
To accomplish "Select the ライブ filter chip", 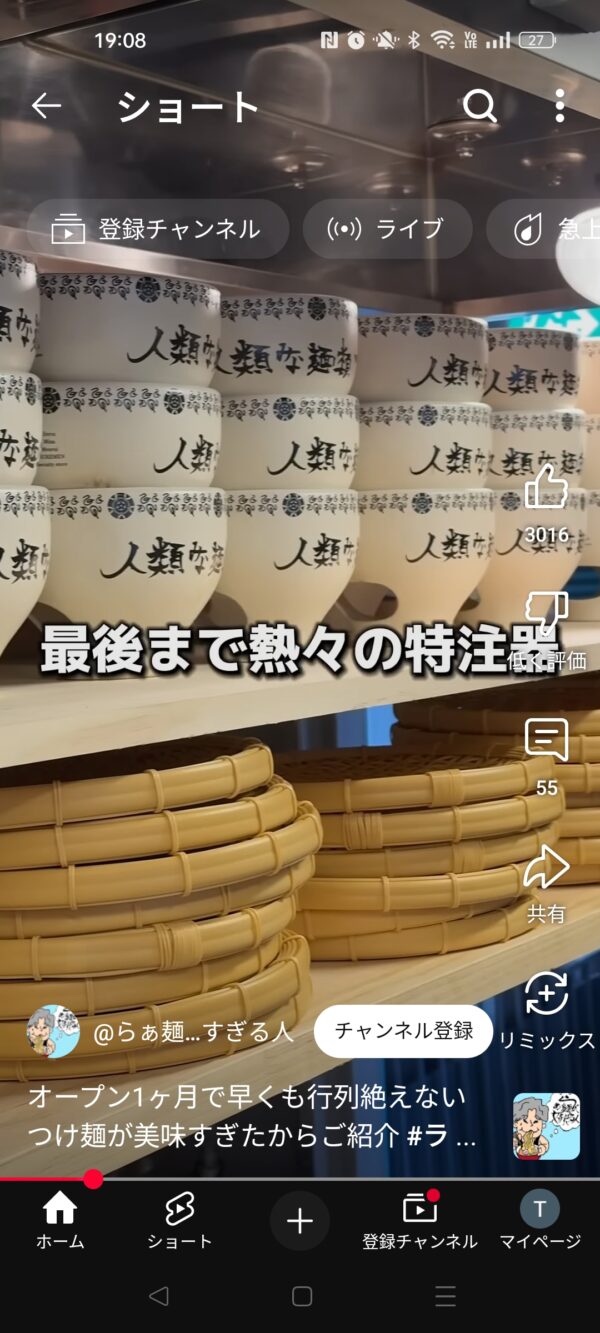I will click(387, 229).
